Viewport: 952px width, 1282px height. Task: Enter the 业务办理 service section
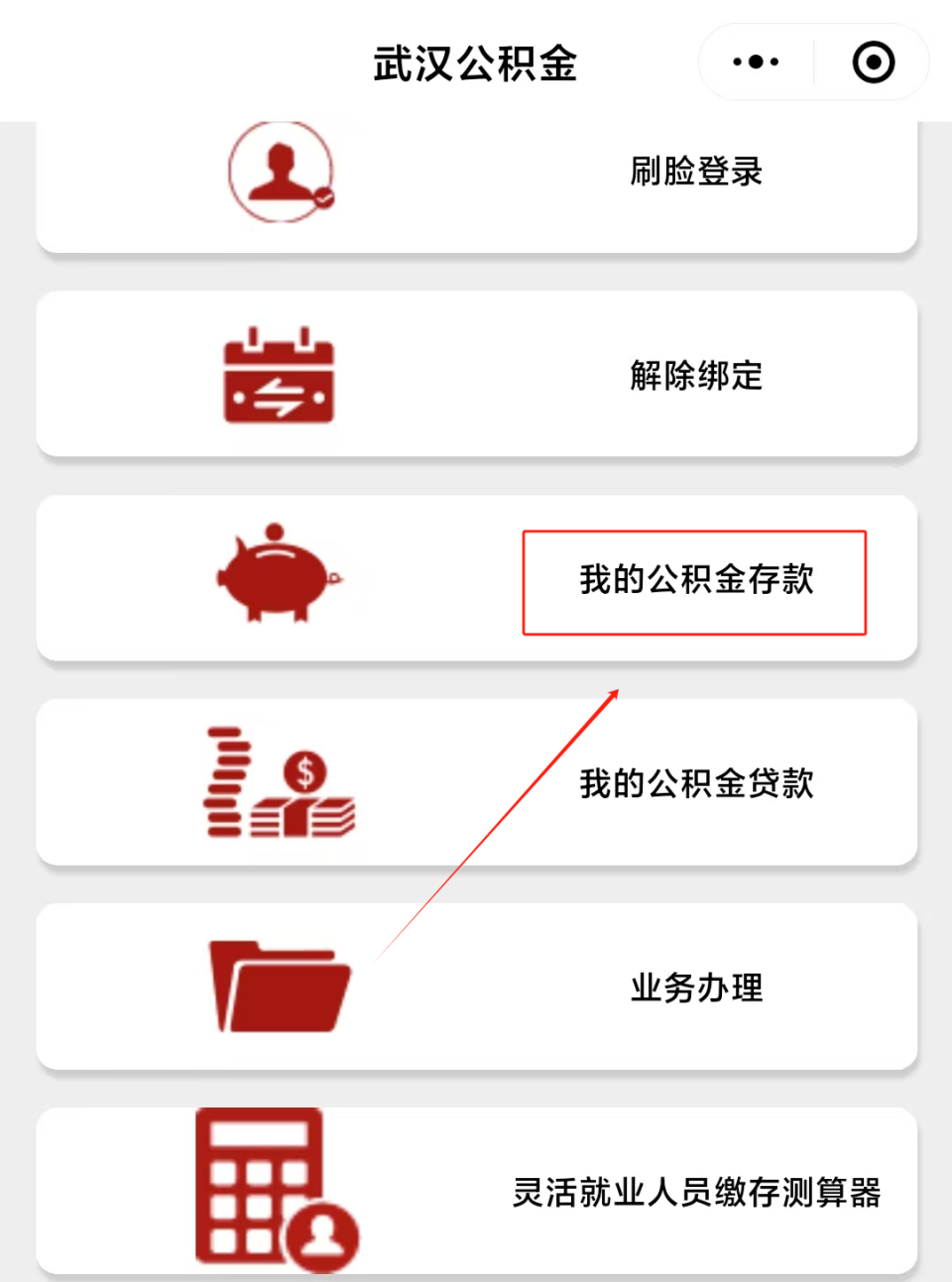[694, 987]
